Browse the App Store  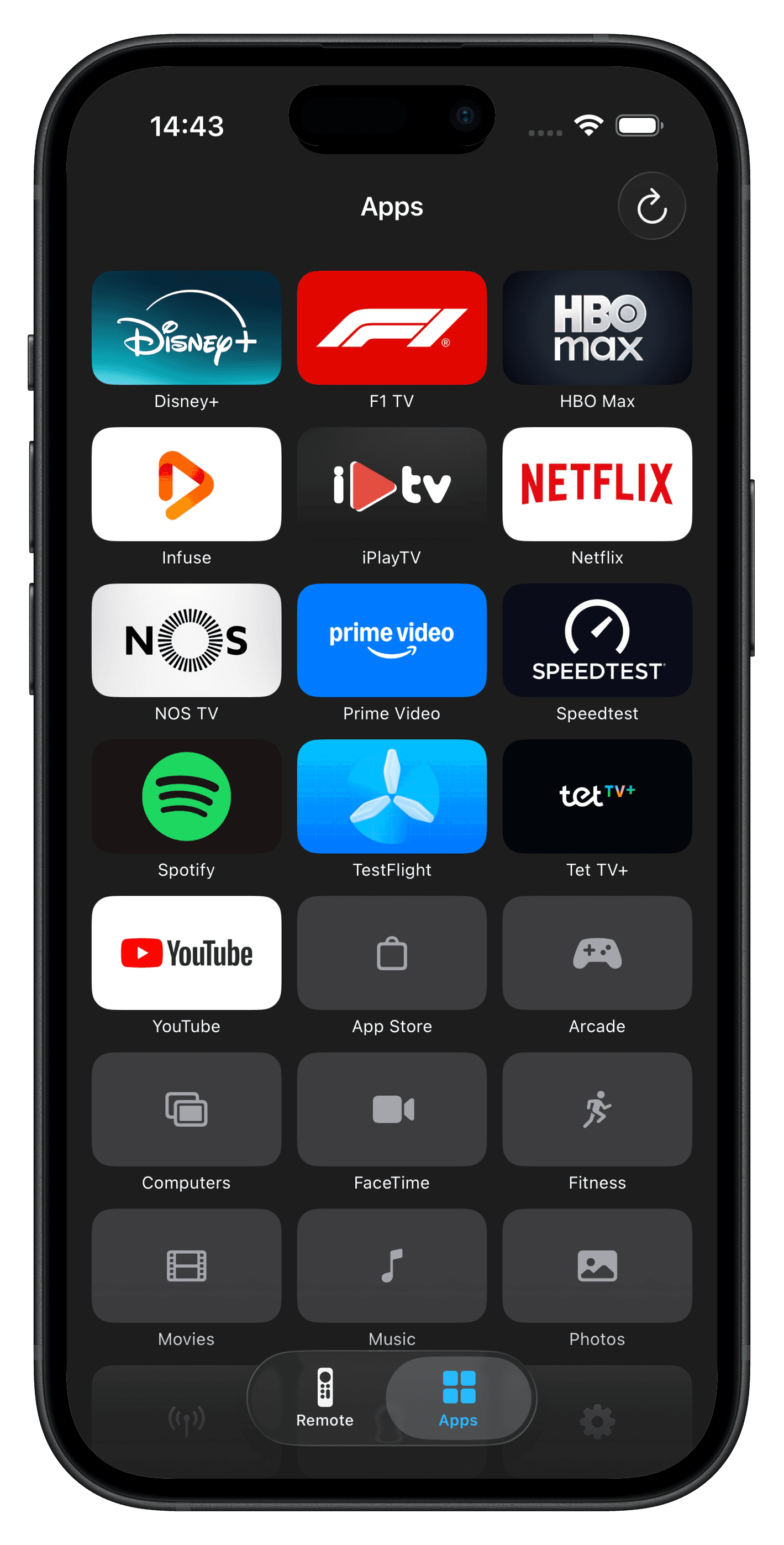(x=392, y=953)
